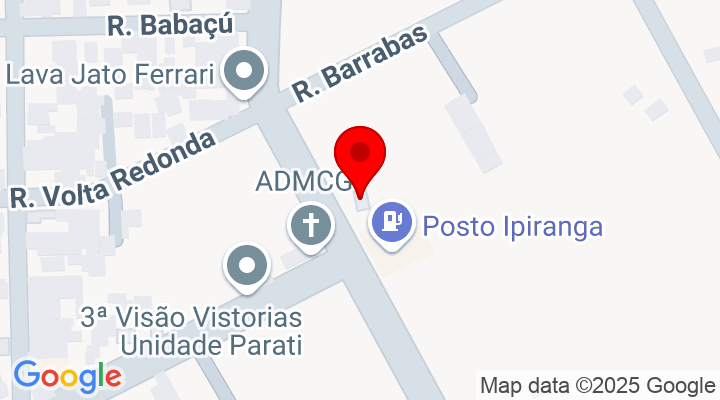Select the ADMCG church marker
Viewport: 720px width, 400px height.
click(x=310, y=225)
